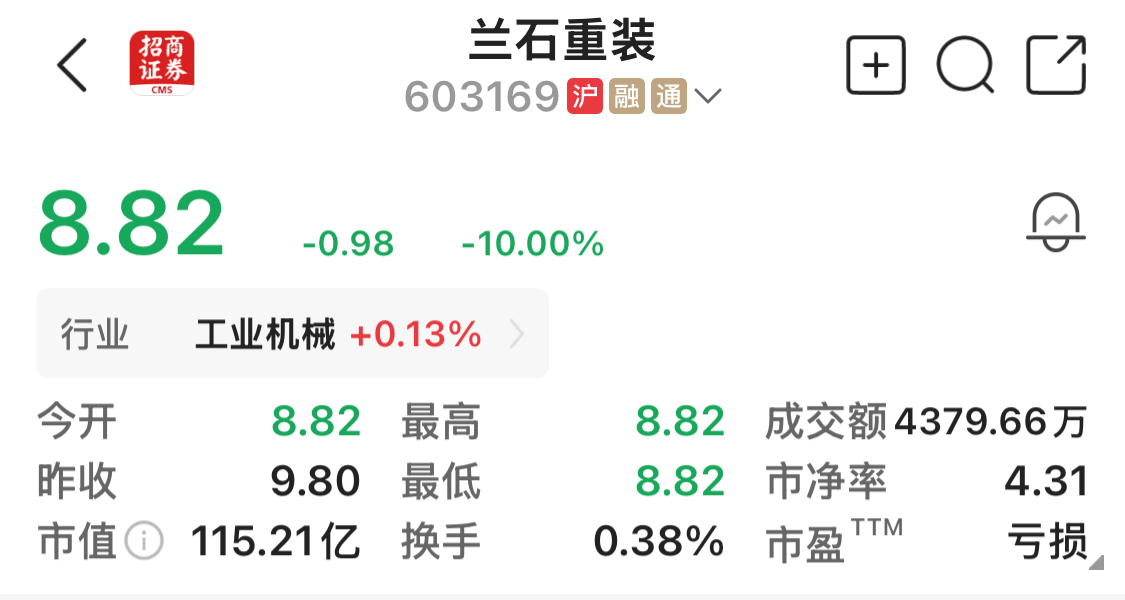
Task: Share this stock quote page
Action: 1056,66
